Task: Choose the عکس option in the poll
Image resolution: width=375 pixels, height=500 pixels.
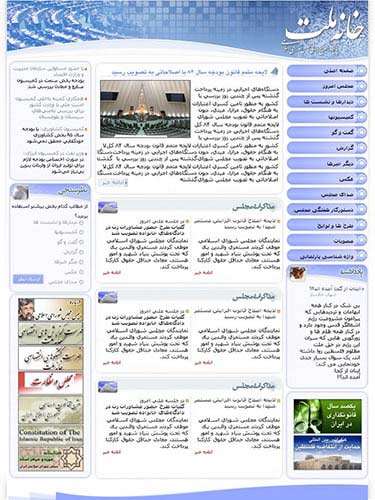Action: click(x=74, y=272)
